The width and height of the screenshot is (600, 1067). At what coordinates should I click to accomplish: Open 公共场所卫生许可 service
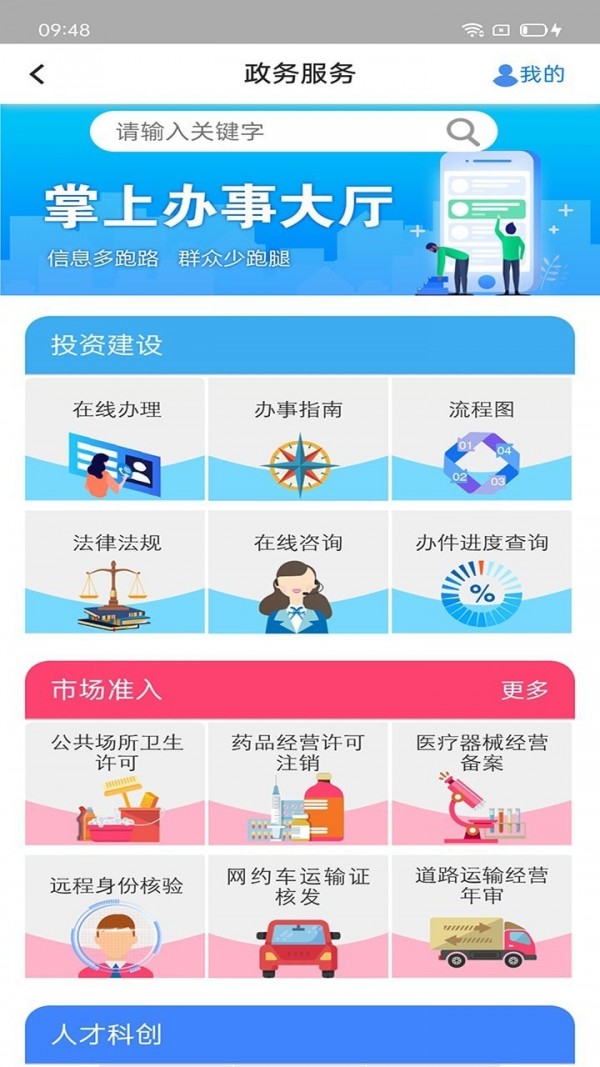(116, 784)
